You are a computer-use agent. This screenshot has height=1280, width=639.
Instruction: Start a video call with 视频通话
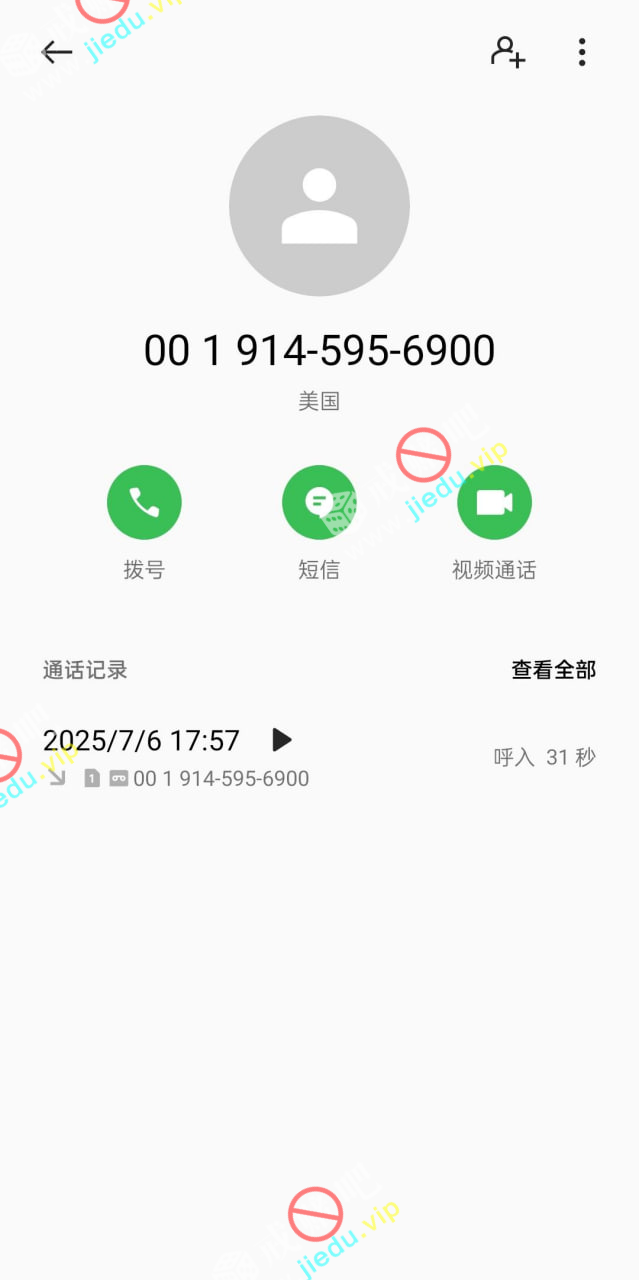(x=494, y=502)
